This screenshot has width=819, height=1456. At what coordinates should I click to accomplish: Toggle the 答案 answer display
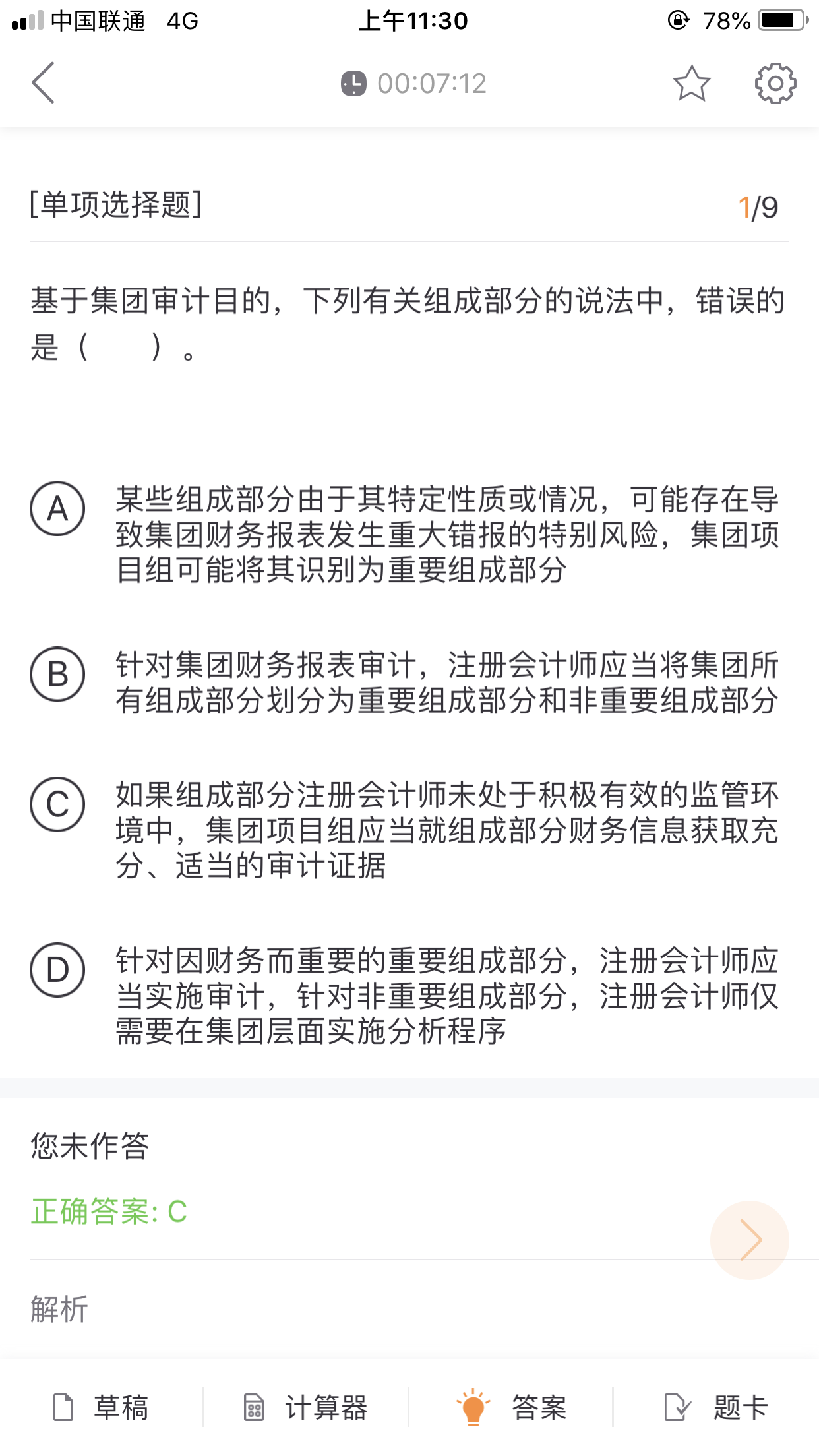511,1407
